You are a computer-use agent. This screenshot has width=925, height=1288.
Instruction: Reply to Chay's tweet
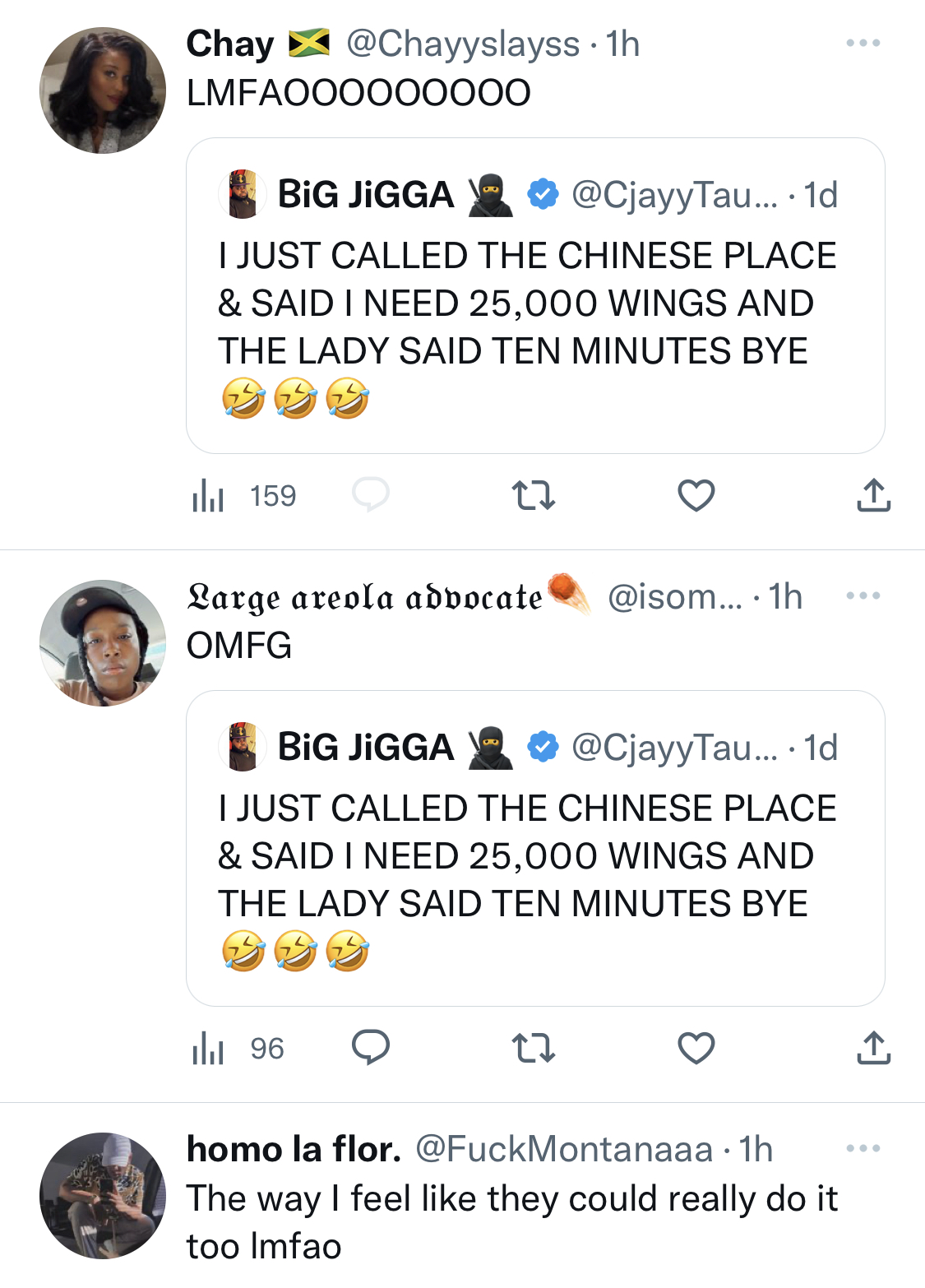(370, 495)
